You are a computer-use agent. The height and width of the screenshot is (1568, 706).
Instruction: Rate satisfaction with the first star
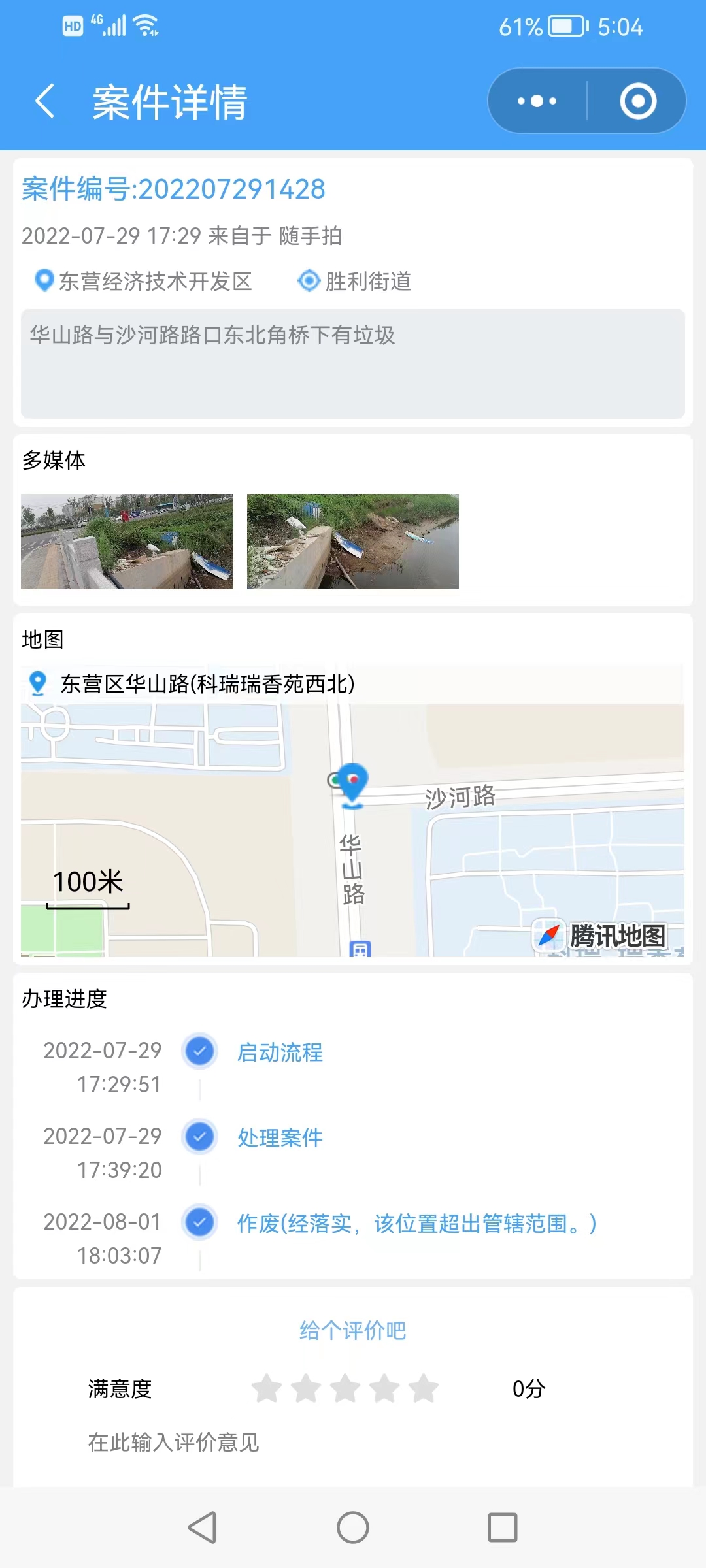(267, 1388)
